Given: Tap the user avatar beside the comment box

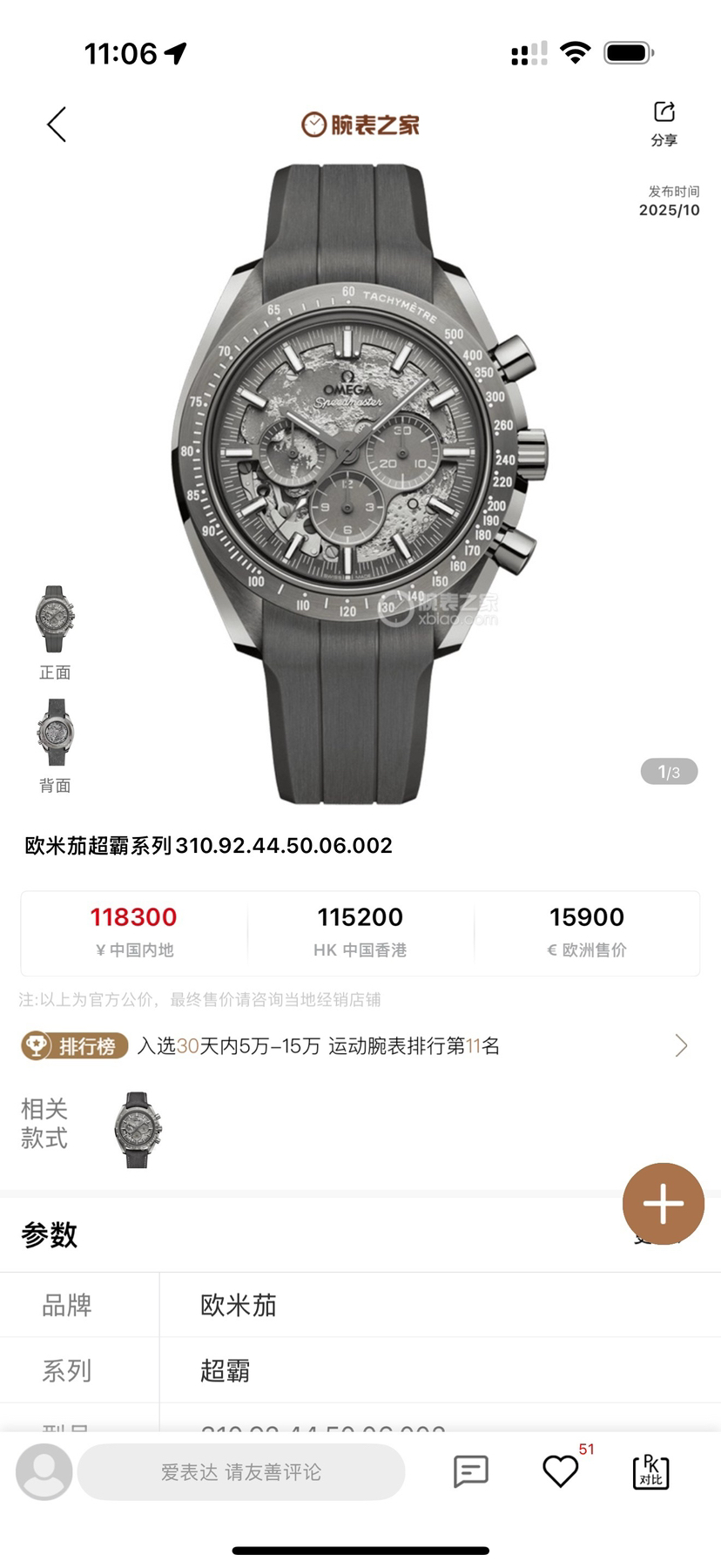Looking at the screenshot, I should pos(44,1471).
